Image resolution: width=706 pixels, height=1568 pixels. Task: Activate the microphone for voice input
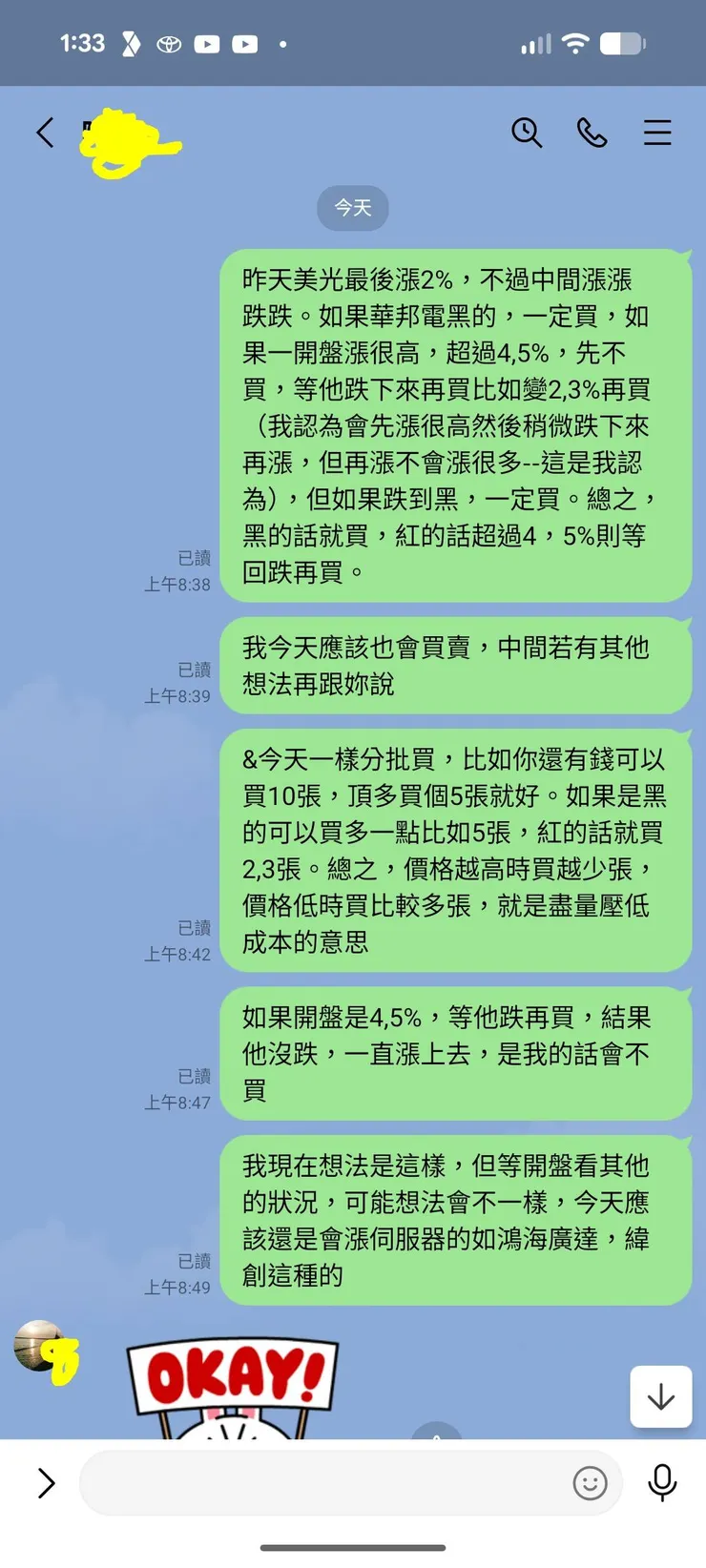pos(662,1483)
